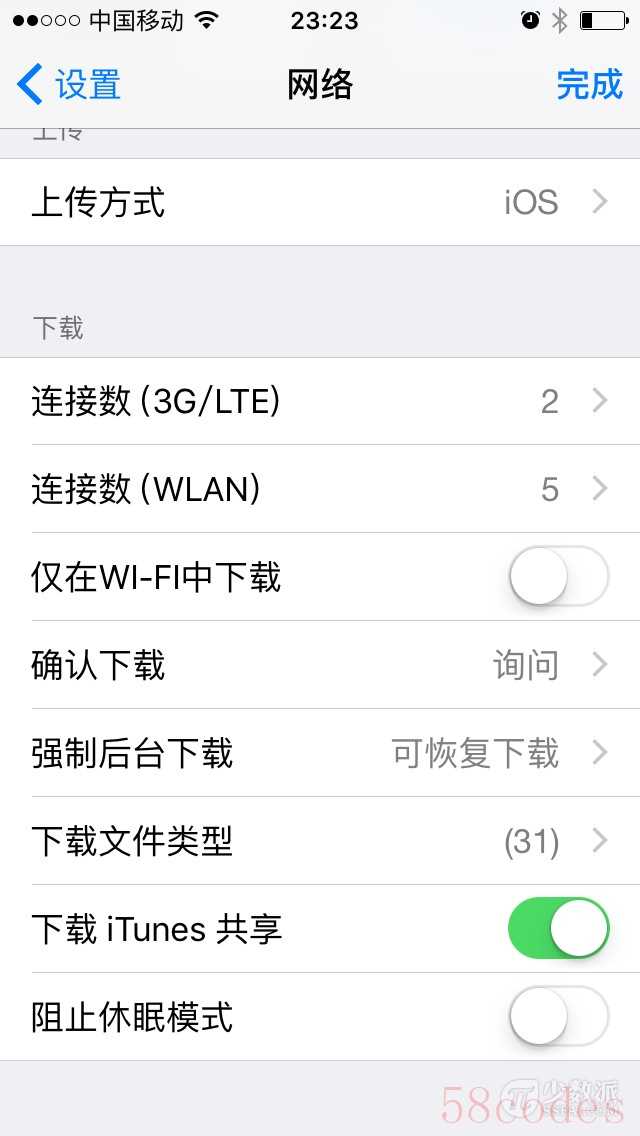Open 连接数 (3G/LTE) setting

coord(320,401)
